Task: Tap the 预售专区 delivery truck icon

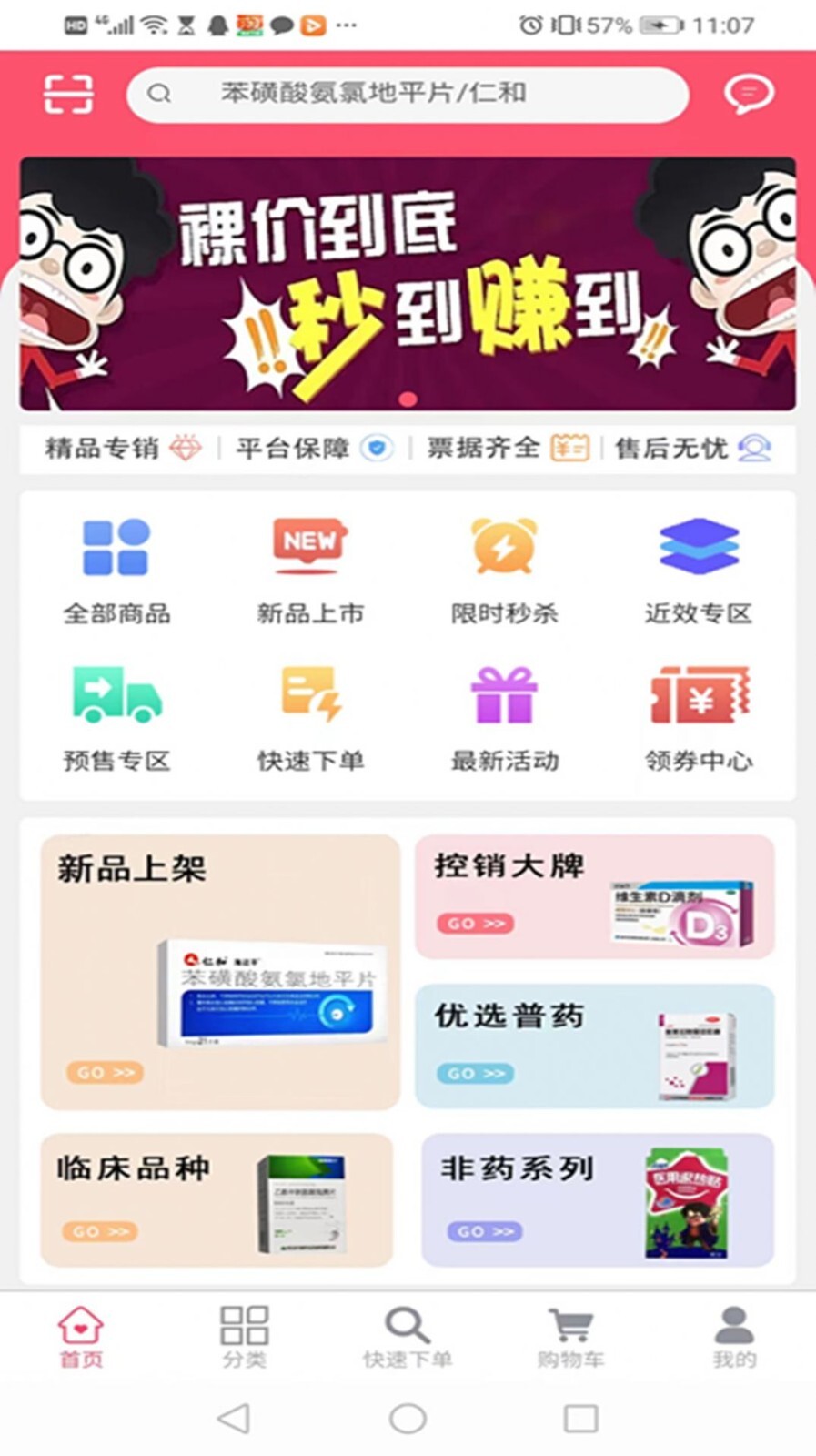Action: 116,696
